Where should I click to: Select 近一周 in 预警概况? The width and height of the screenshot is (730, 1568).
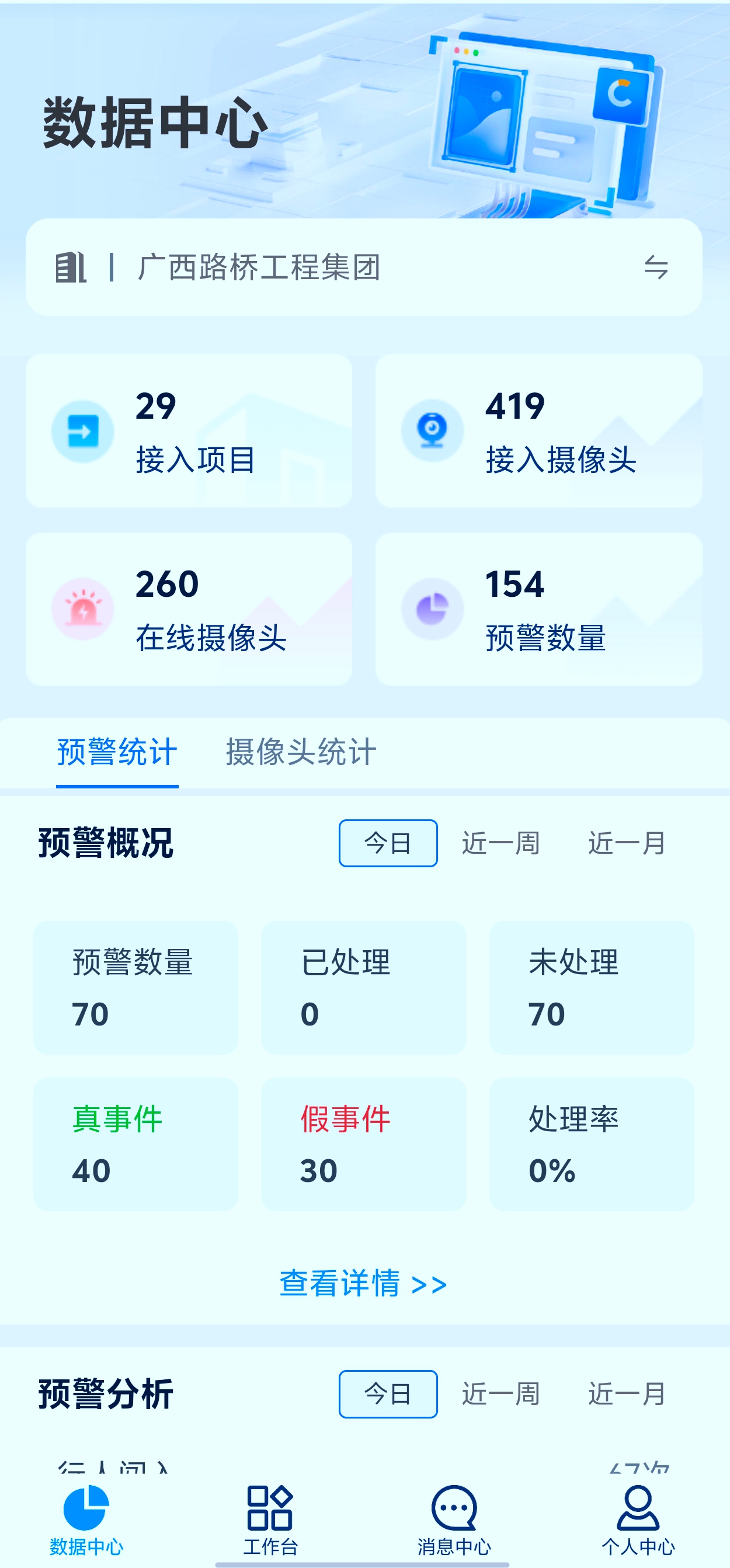(499, 844)
